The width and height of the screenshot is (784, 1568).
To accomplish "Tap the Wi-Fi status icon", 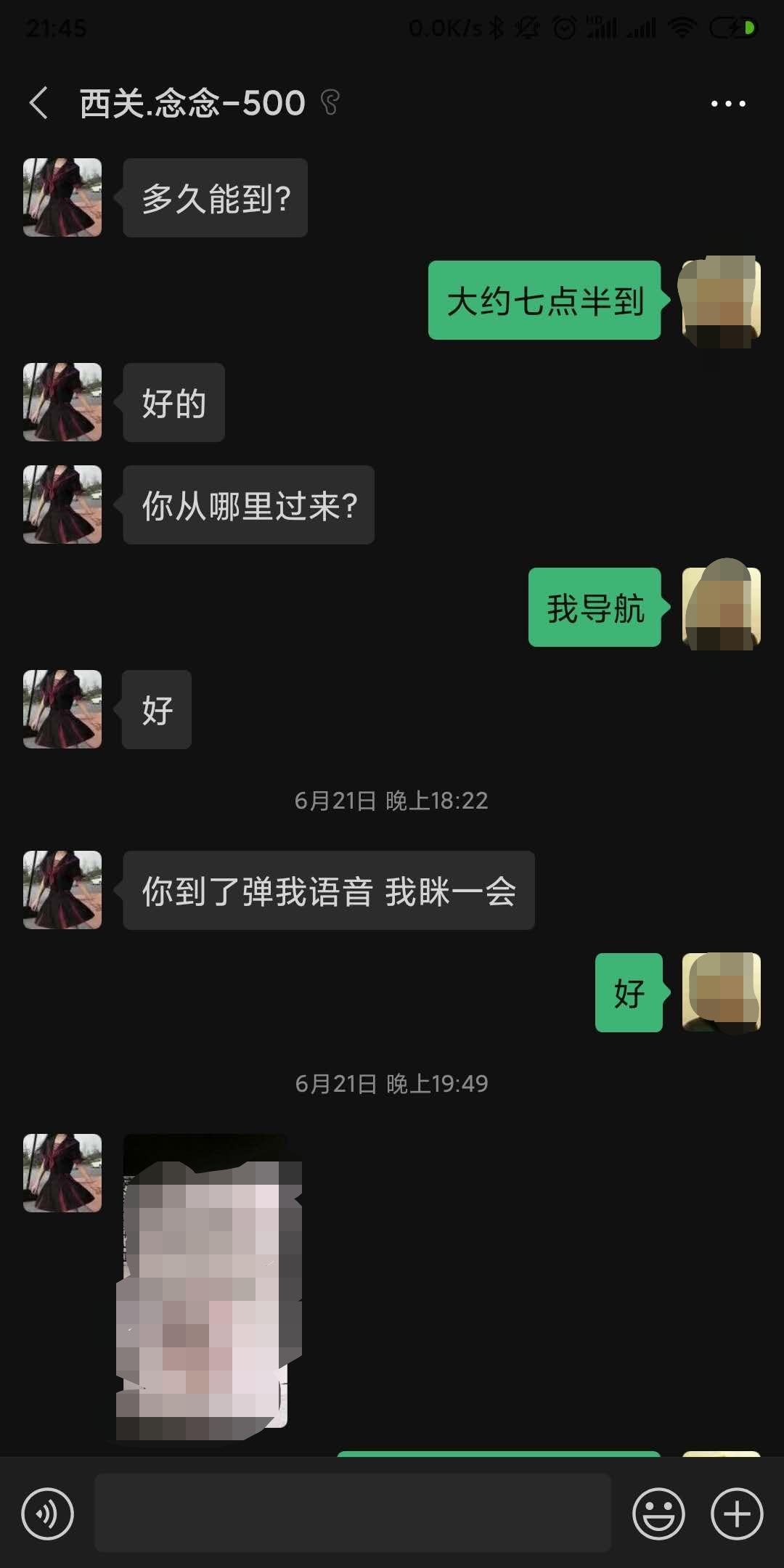I will (x=681, y=28).
